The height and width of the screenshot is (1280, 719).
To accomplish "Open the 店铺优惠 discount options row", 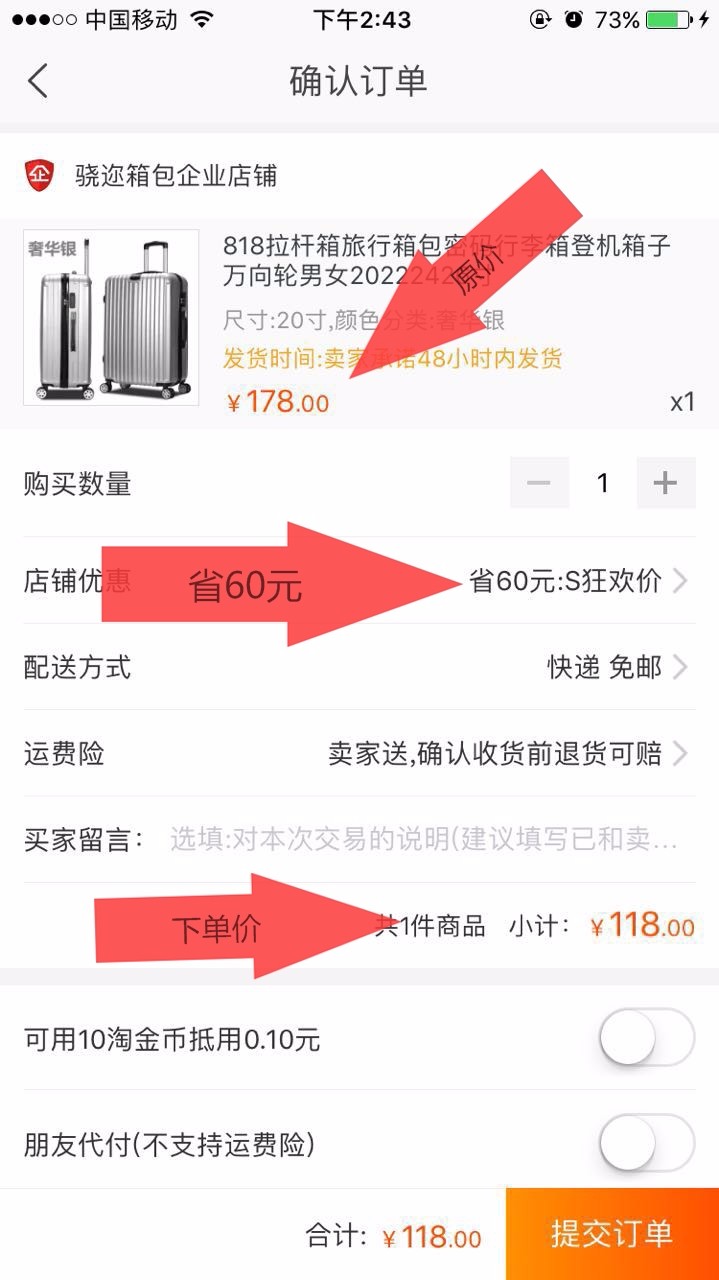I will click(x=359, y=580).
